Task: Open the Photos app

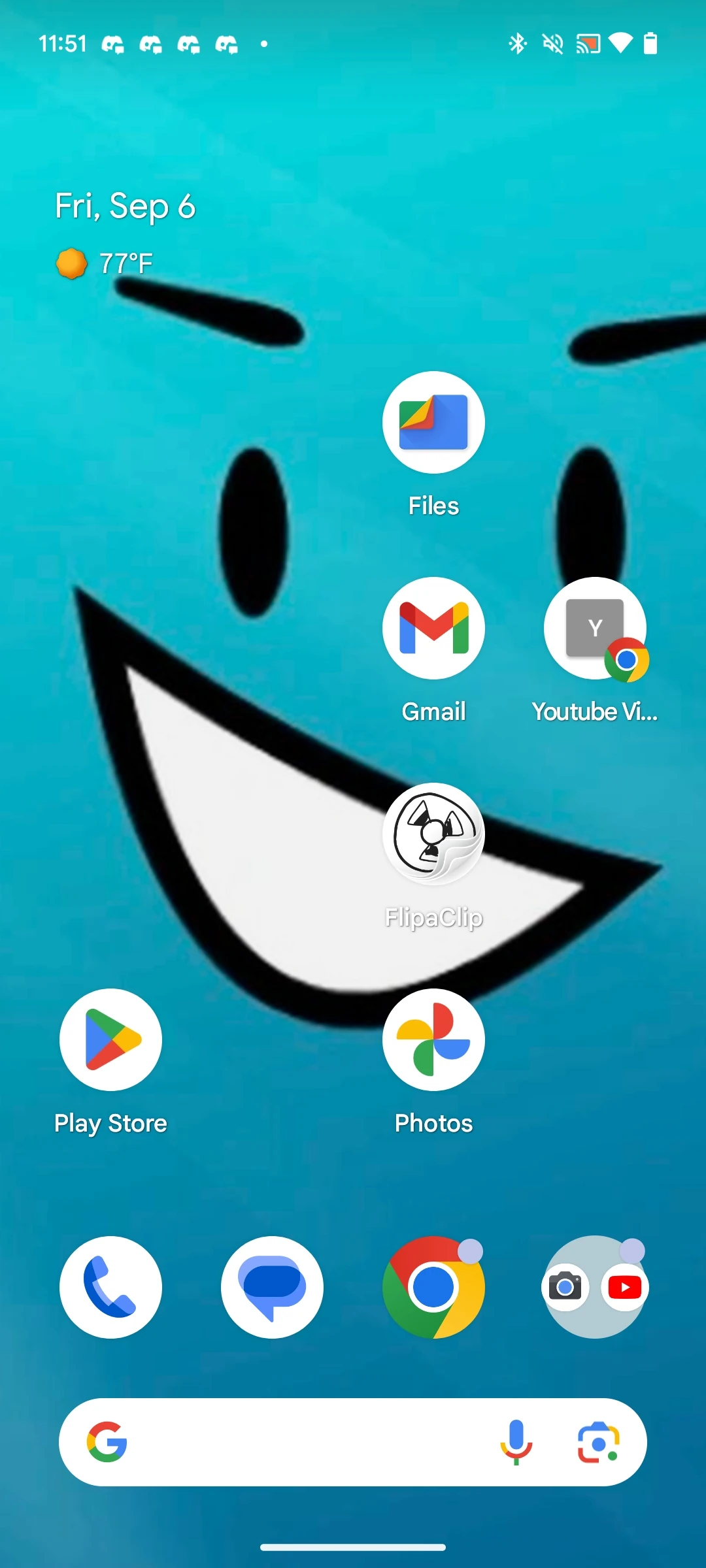Action: point(433,1040)
